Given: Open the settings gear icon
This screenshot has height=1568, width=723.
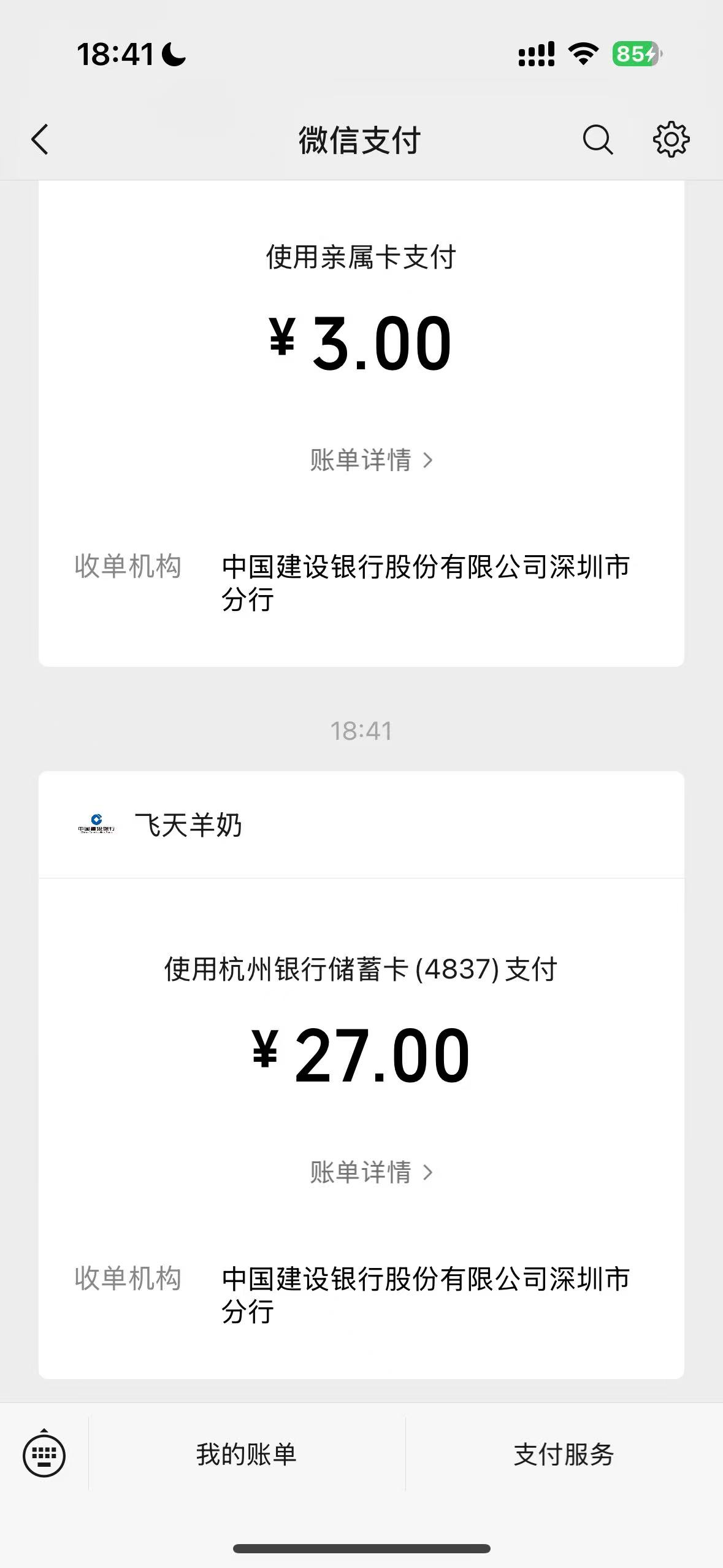Looking at the screenshot, I should (671, 139).
